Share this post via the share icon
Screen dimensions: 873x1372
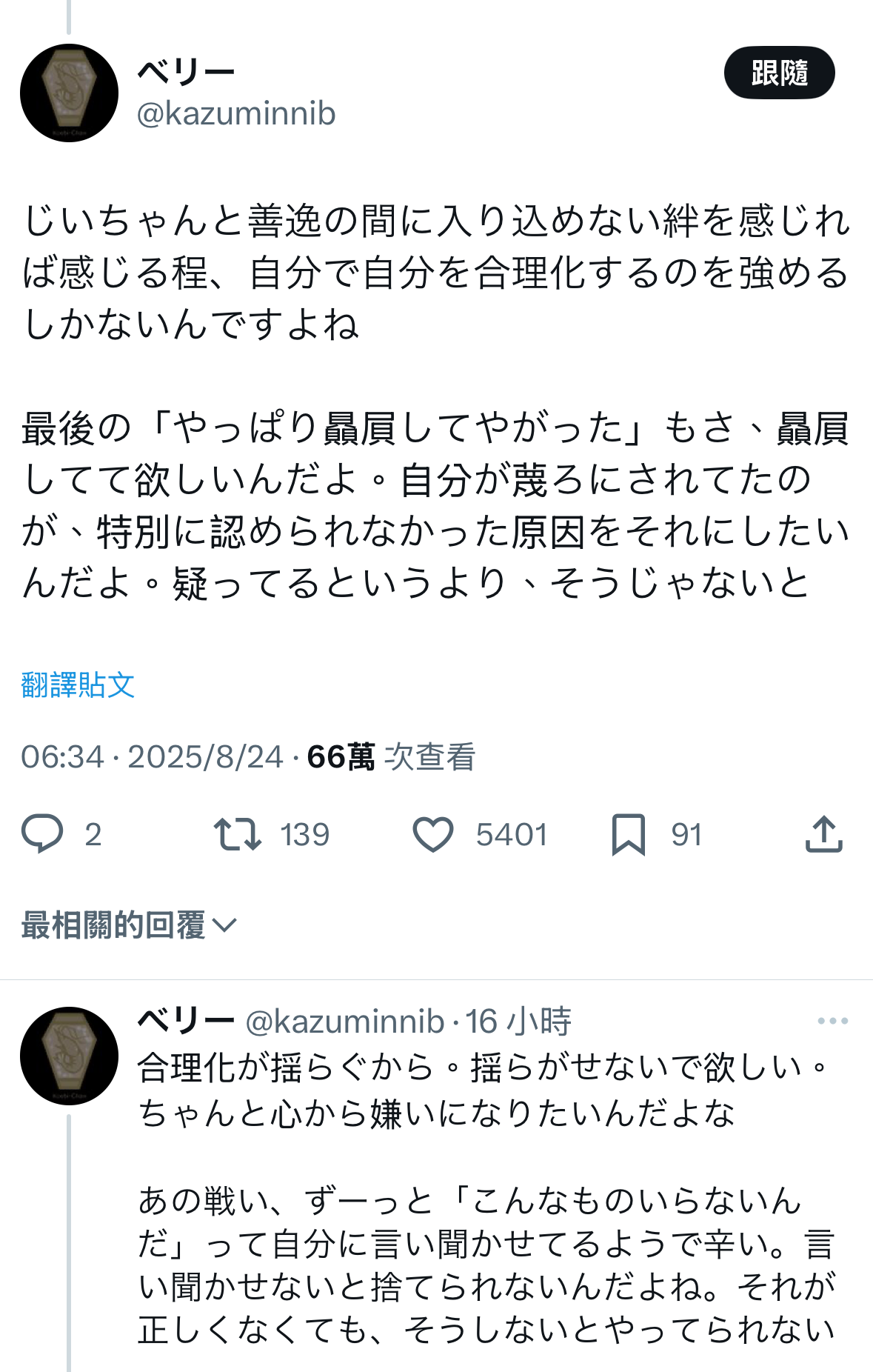pos(823,834)
